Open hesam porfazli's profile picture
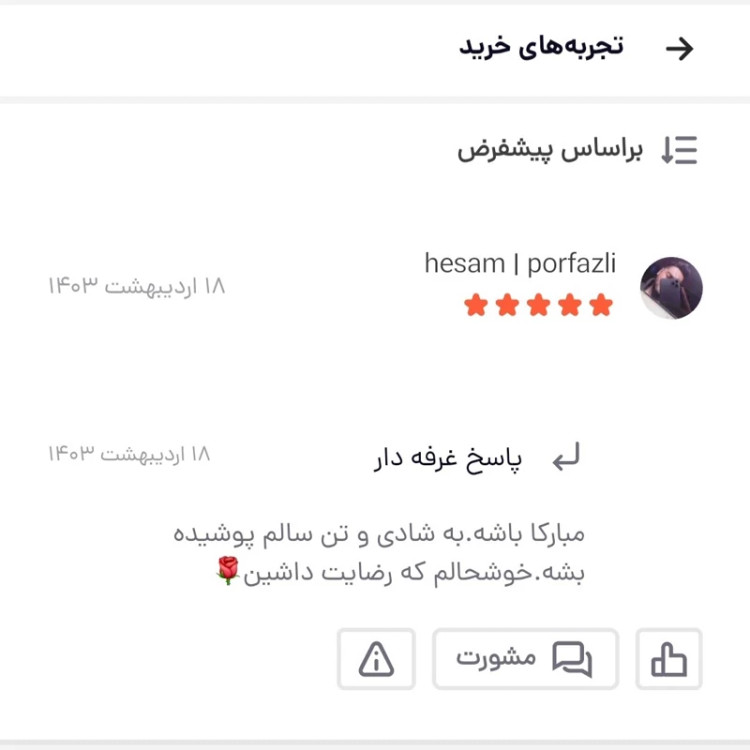Screen dimensions: 750x750 click(x=671, y=287)
